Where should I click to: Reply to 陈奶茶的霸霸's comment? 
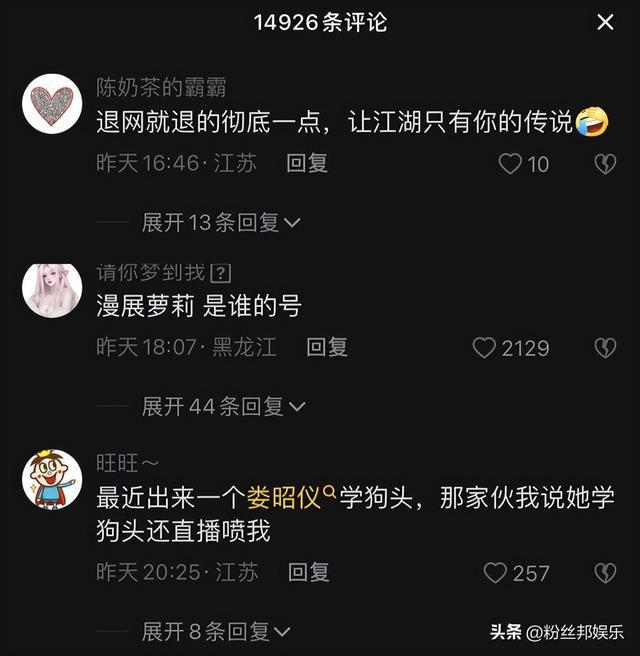307,164
